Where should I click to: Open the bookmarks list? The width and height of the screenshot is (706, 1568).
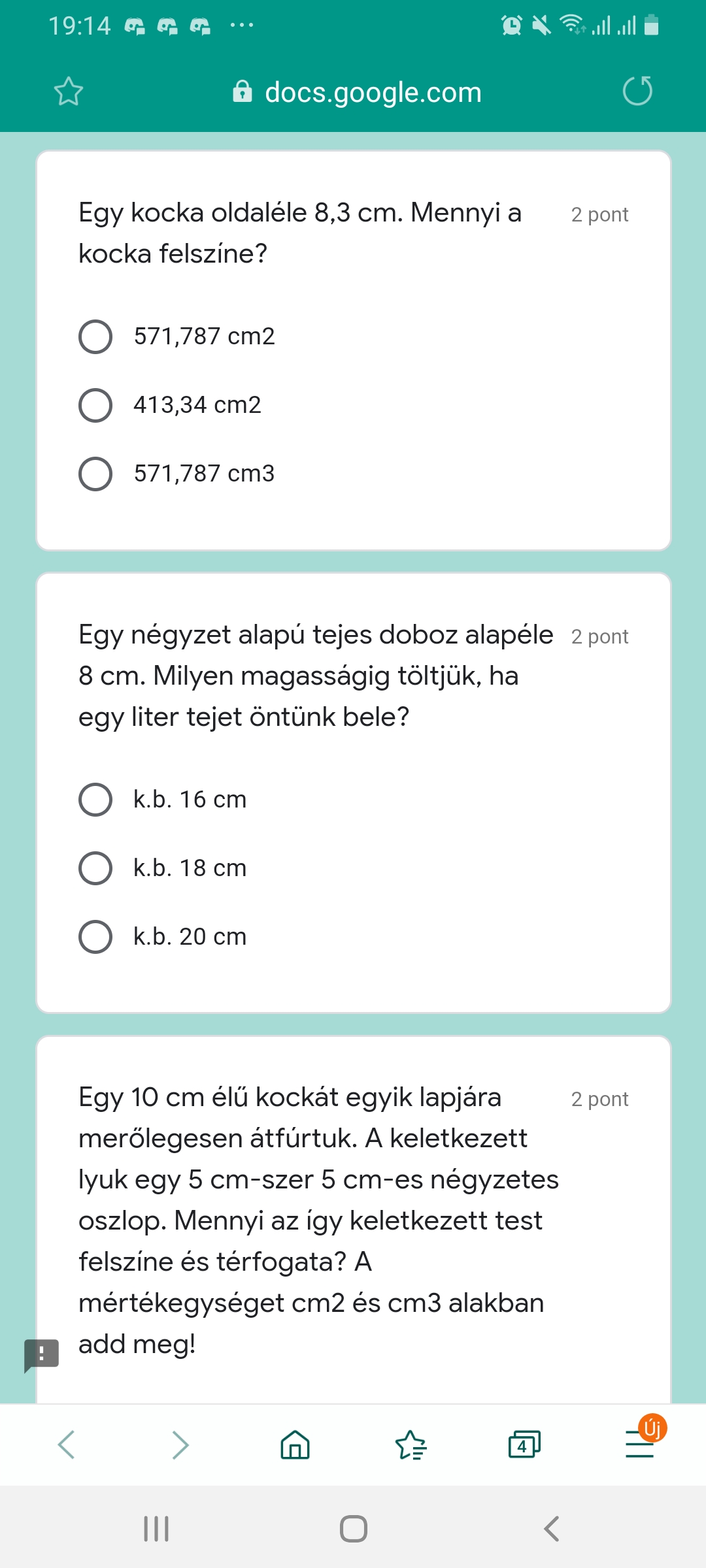point(411,1445)
